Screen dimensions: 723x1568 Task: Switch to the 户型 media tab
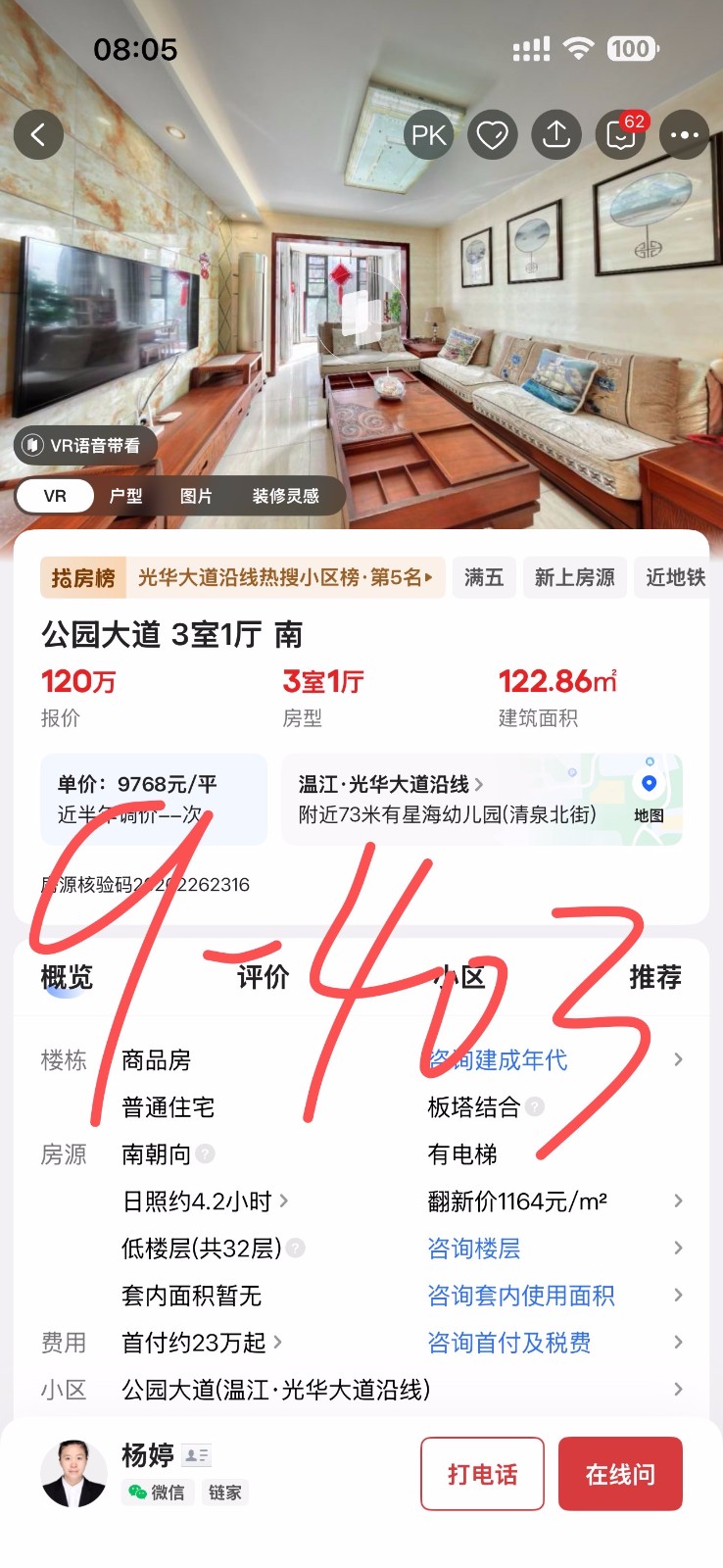pos(125,496)
